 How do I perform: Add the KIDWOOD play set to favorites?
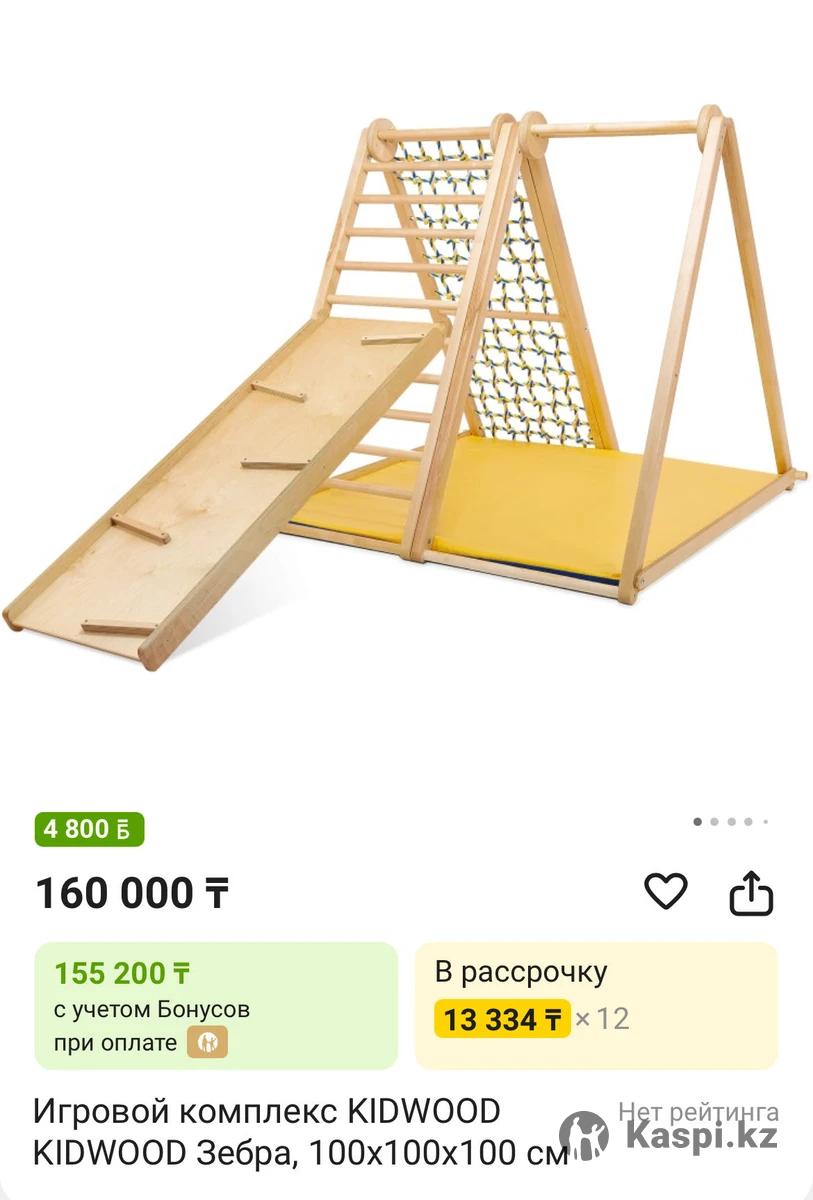tap(665, 891)
